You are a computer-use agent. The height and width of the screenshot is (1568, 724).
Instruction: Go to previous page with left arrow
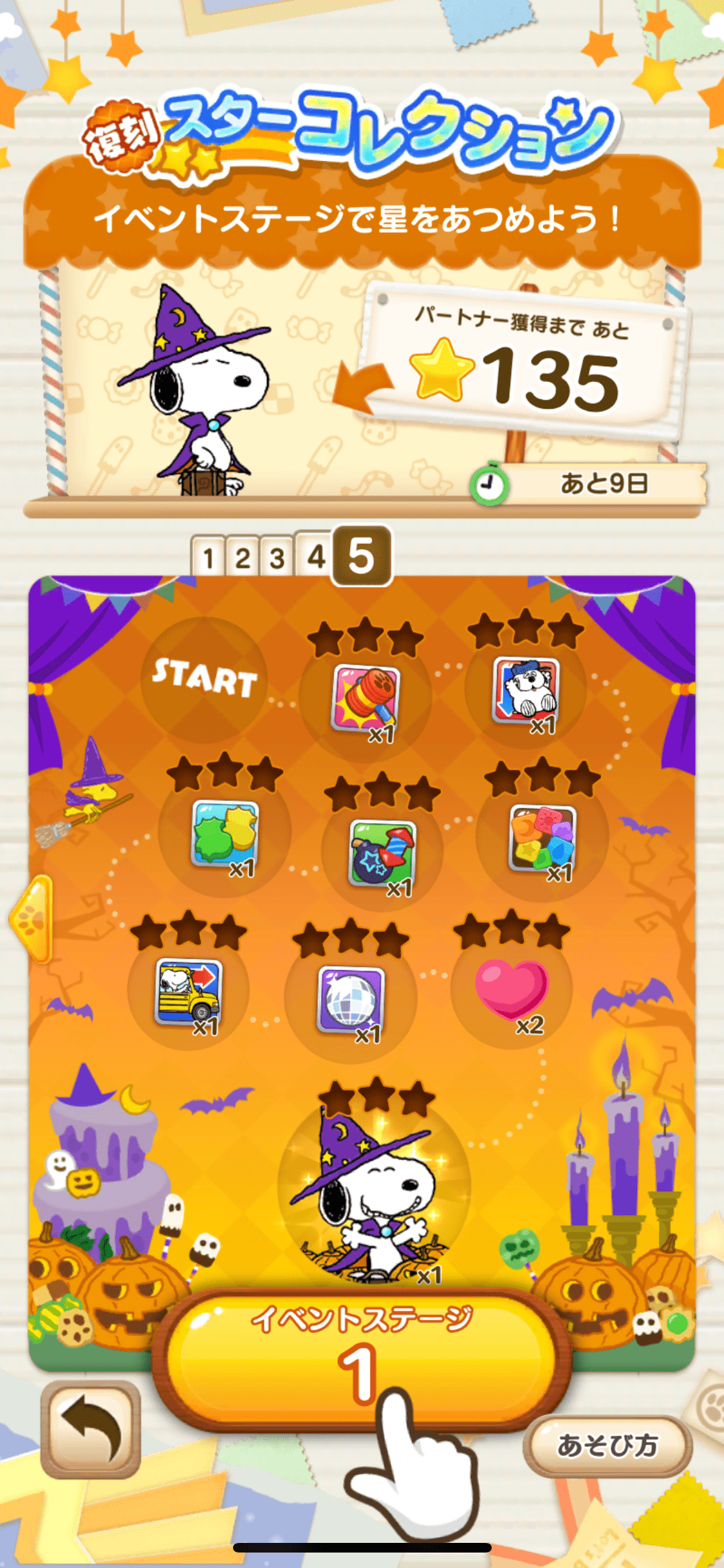click(x=32, y=919)
